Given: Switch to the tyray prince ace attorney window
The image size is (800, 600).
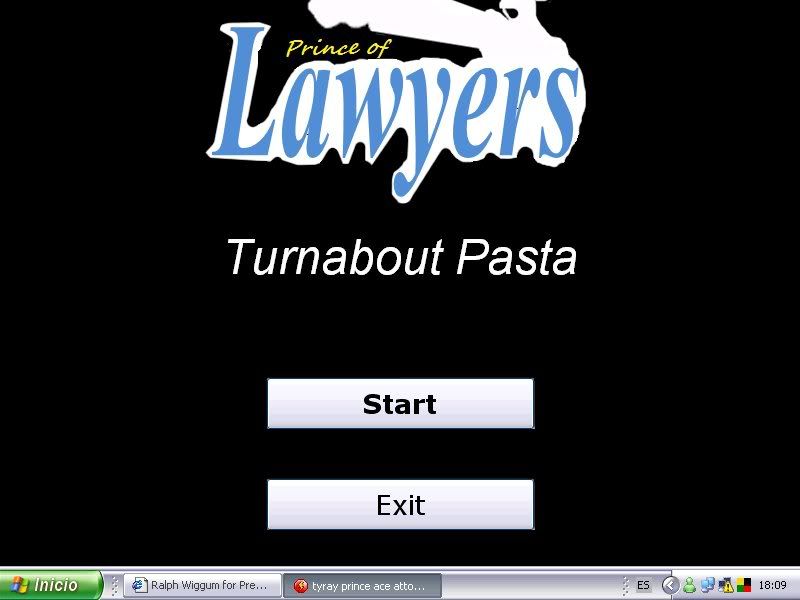Looking at the screenshot, I should 361,586.
